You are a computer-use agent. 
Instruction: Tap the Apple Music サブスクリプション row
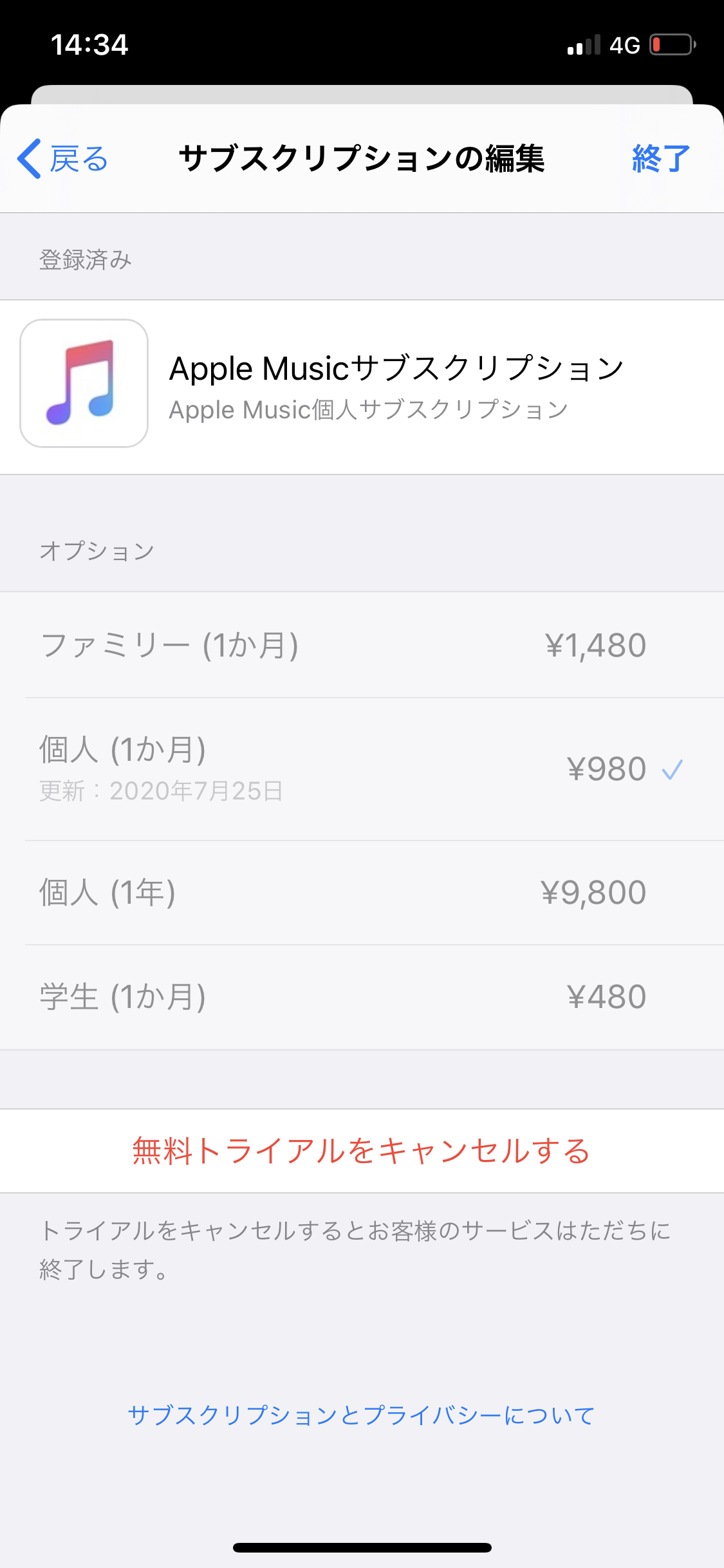tap(362, 384)
